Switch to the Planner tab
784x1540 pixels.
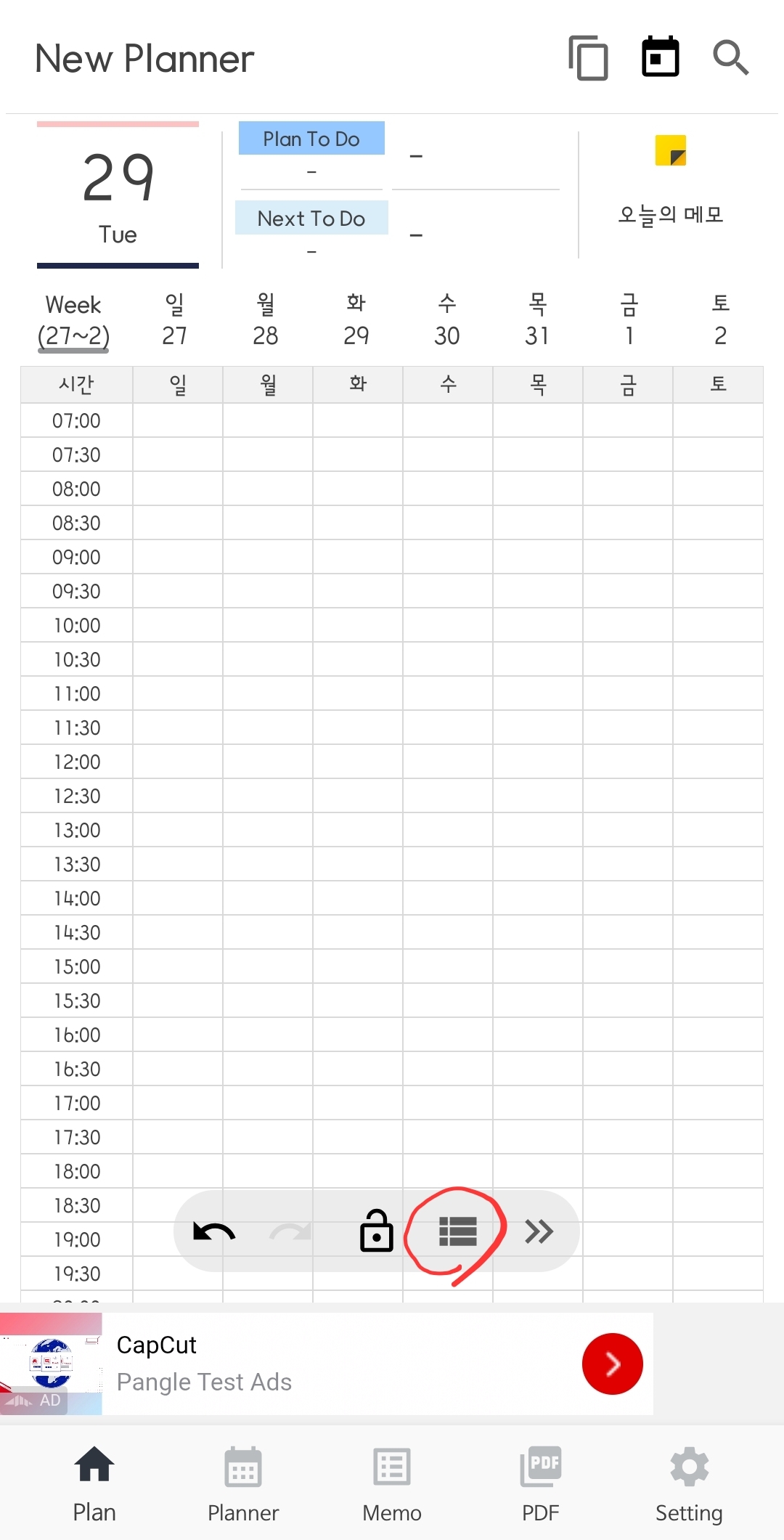click(243, 1484)
